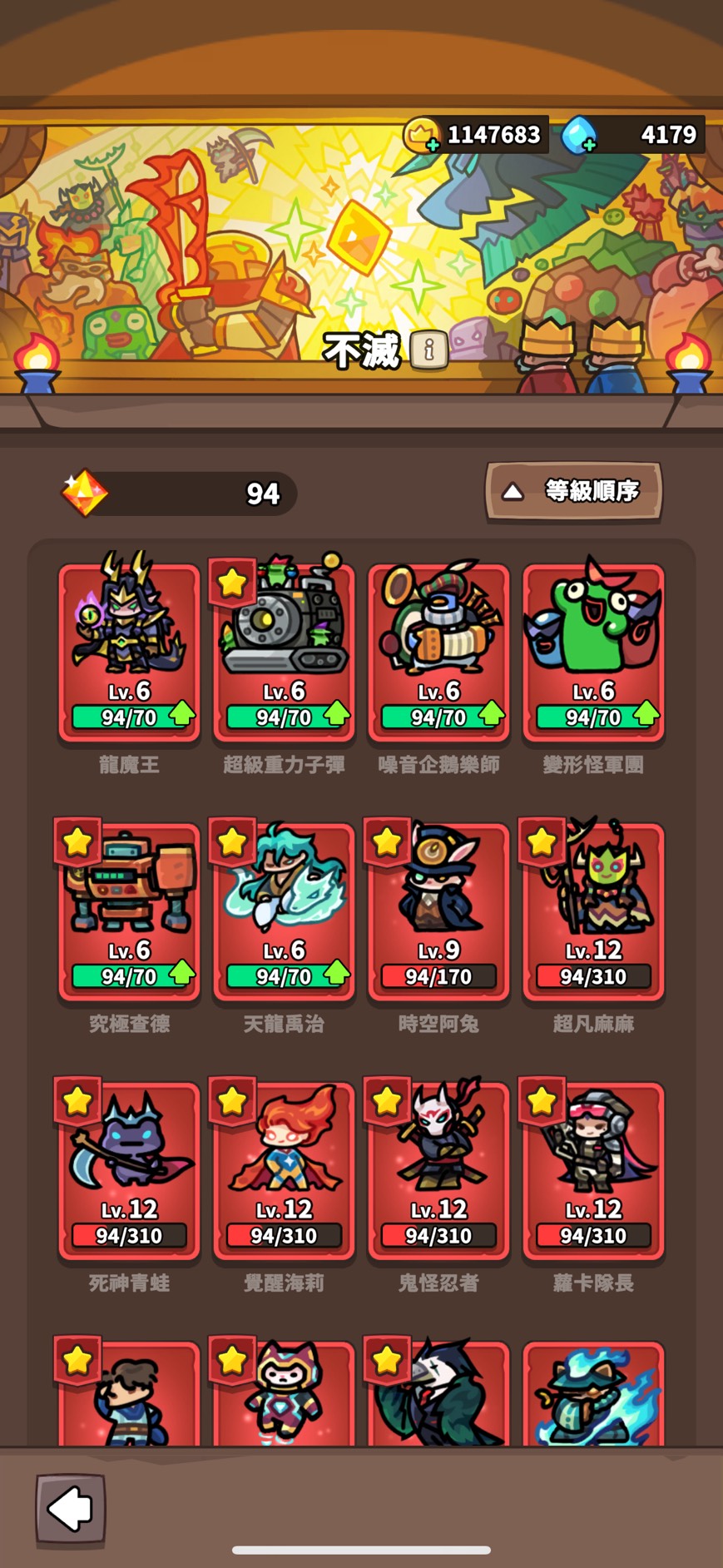Go back with the arrow button
Image resolution: width=723 pixels, height=1568 pixels.
[71, 1508]
